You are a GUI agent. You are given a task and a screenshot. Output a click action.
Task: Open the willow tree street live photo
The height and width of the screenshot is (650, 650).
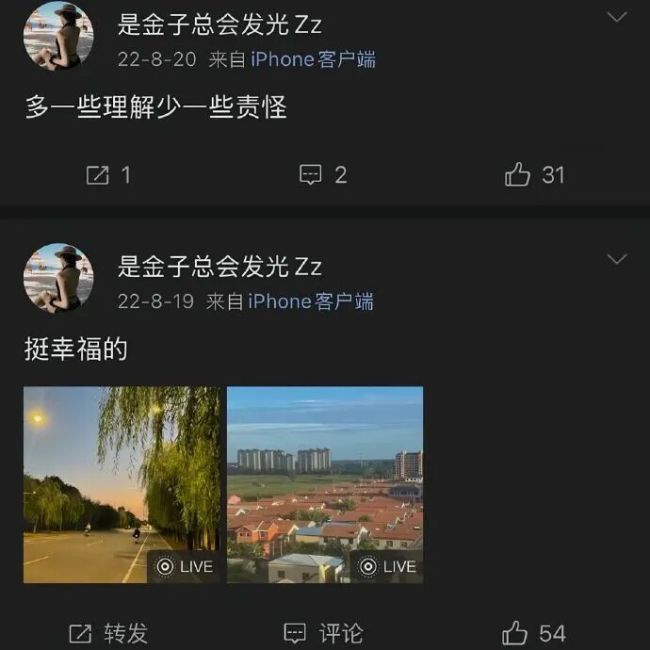122,485
